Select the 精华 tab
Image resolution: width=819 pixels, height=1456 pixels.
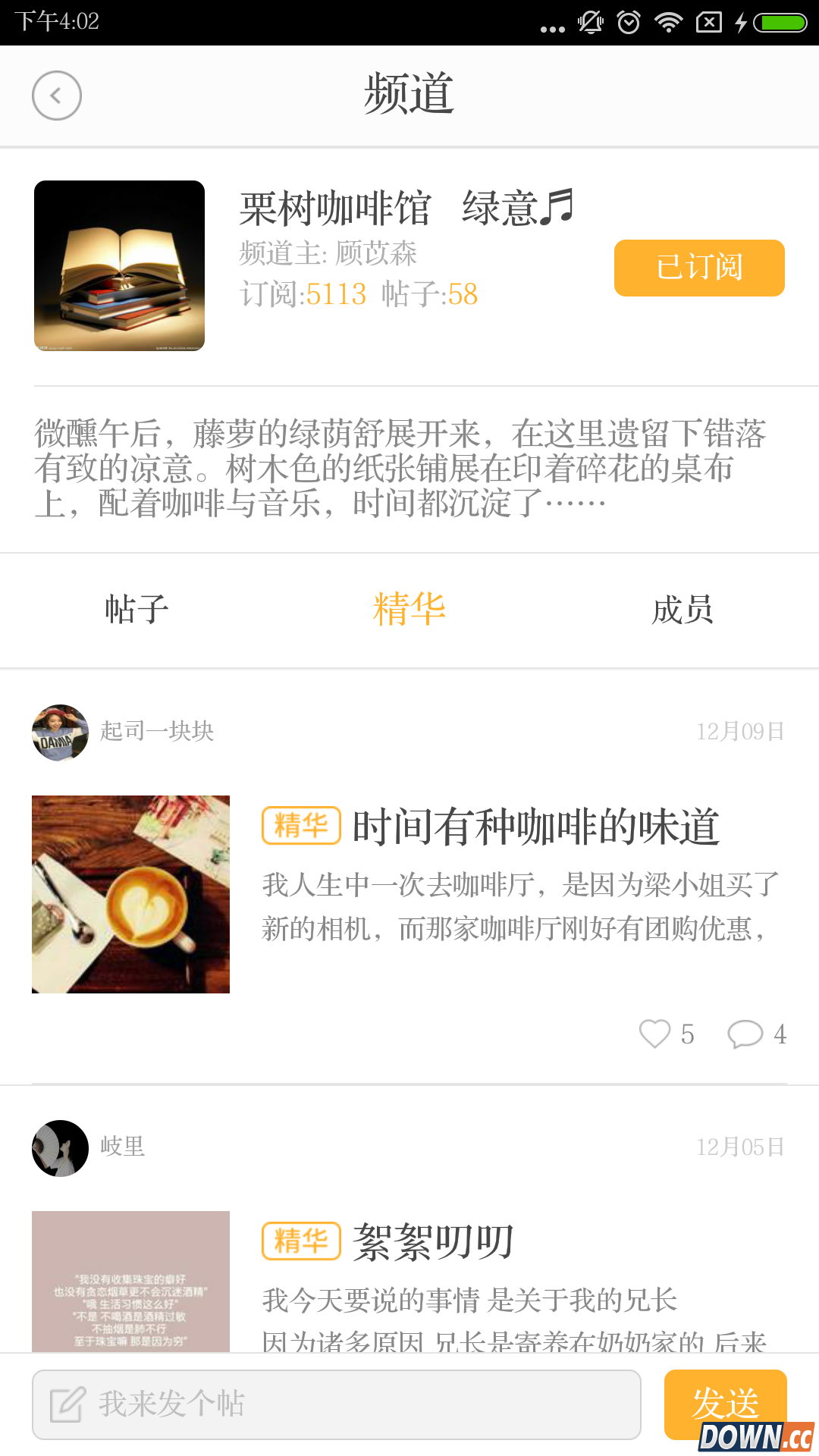pyautogui.click(x=409, y=610)
